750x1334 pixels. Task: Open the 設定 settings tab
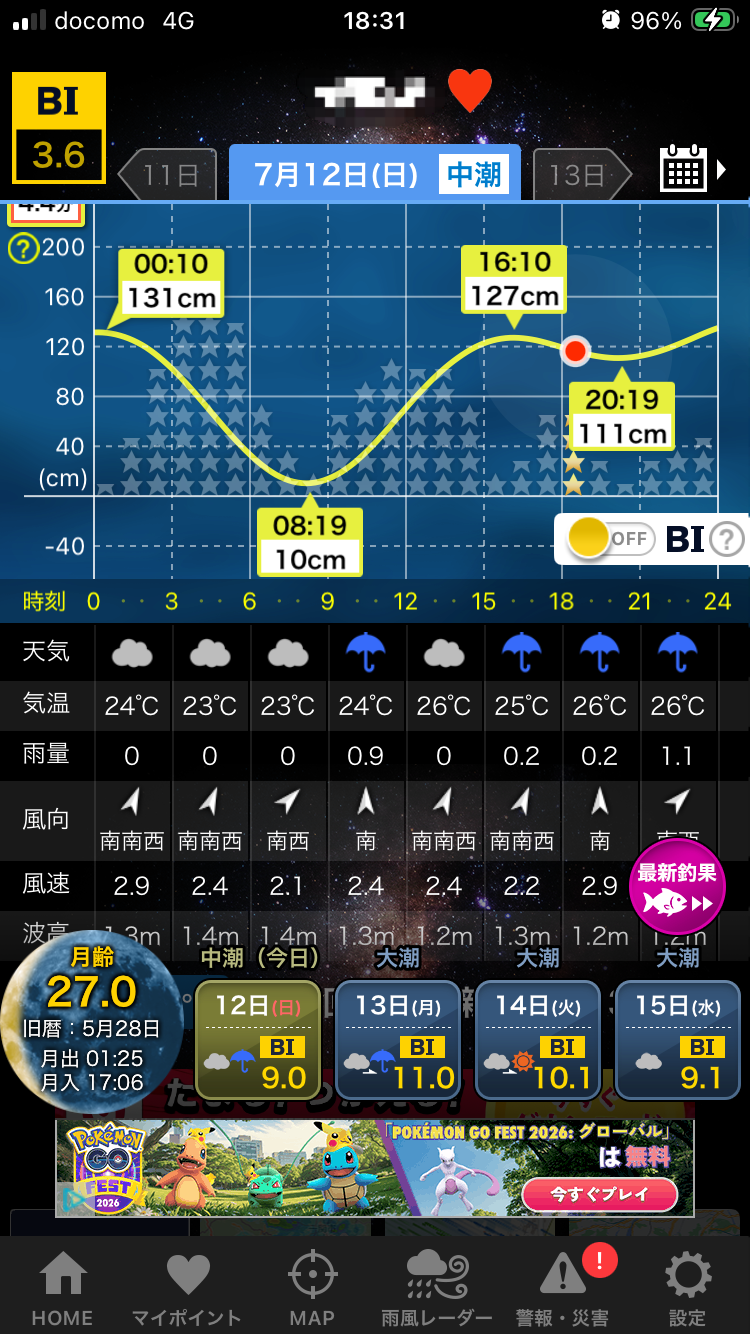click(x=687, y=1289)
